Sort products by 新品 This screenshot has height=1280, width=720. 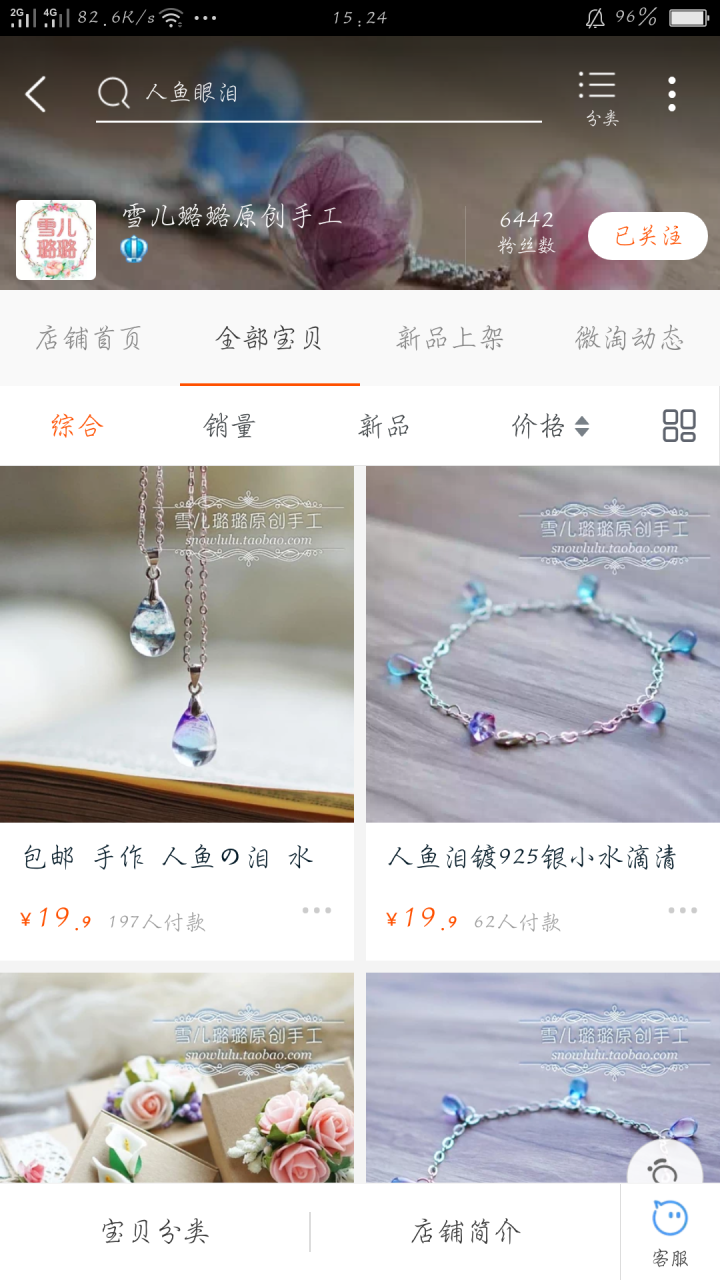pos(384,426)
